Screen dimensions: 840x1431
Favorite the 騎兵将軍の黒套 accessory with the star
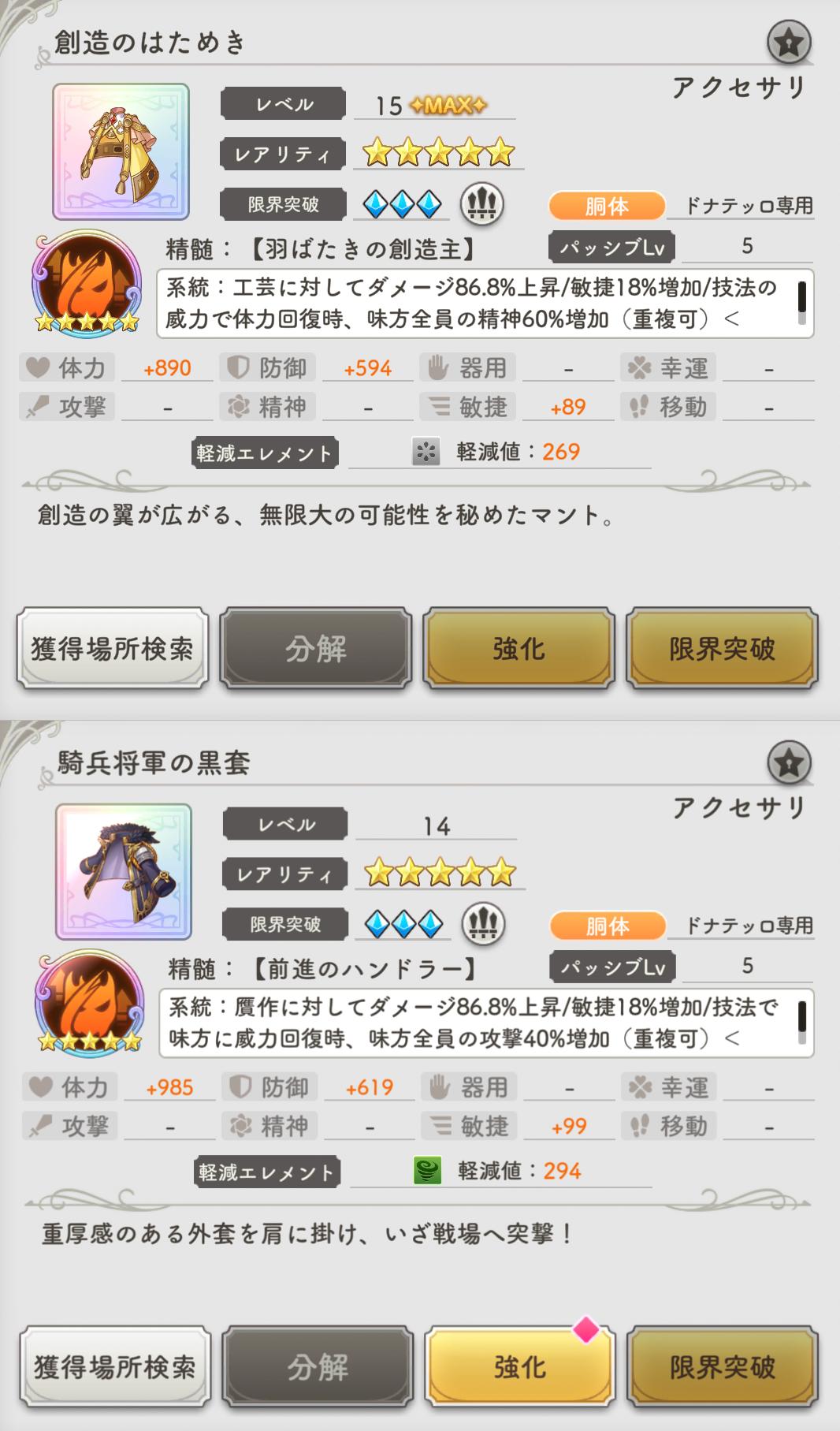789,763
